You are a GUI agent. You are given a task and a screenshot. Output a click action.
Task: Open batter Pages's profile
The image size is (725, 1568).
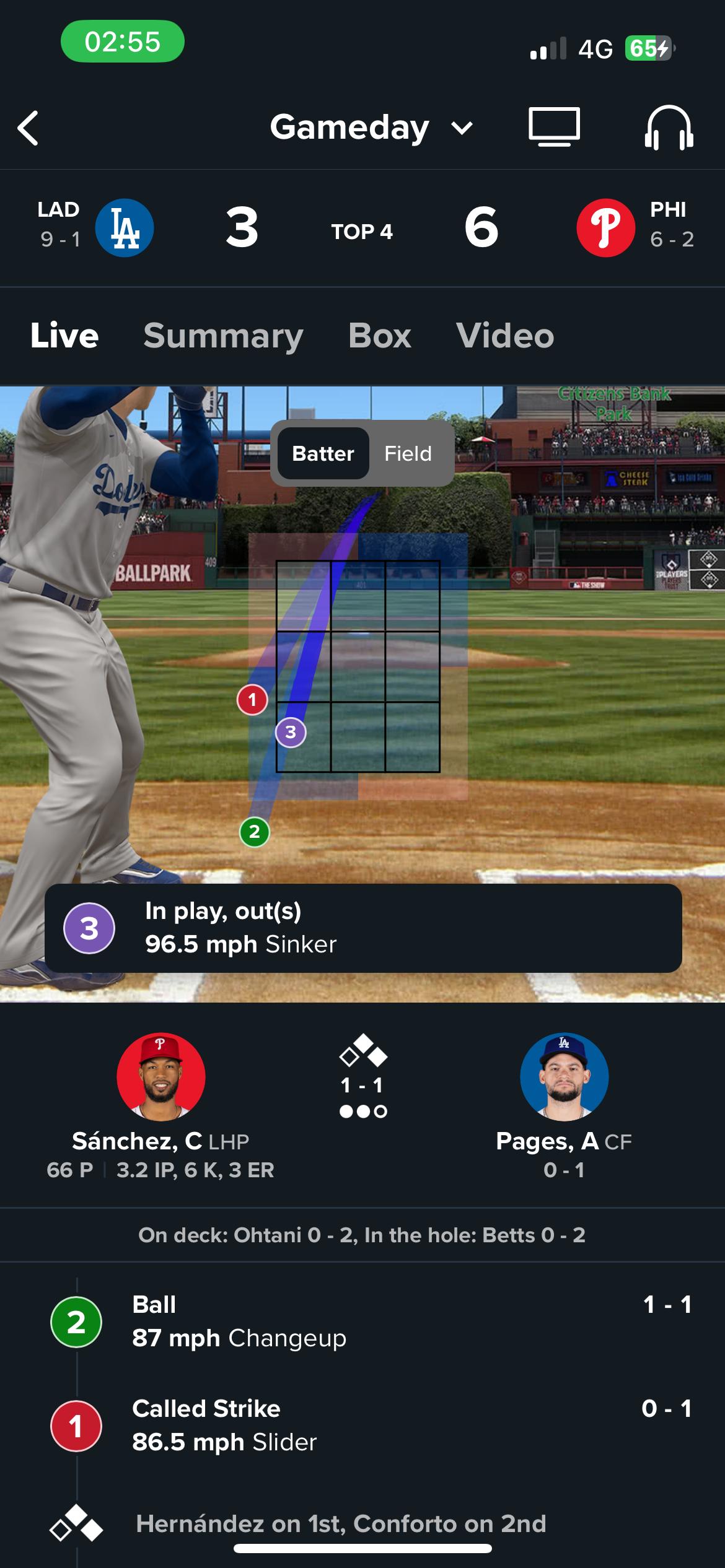pyautogui.click(x=564, y=1077)
